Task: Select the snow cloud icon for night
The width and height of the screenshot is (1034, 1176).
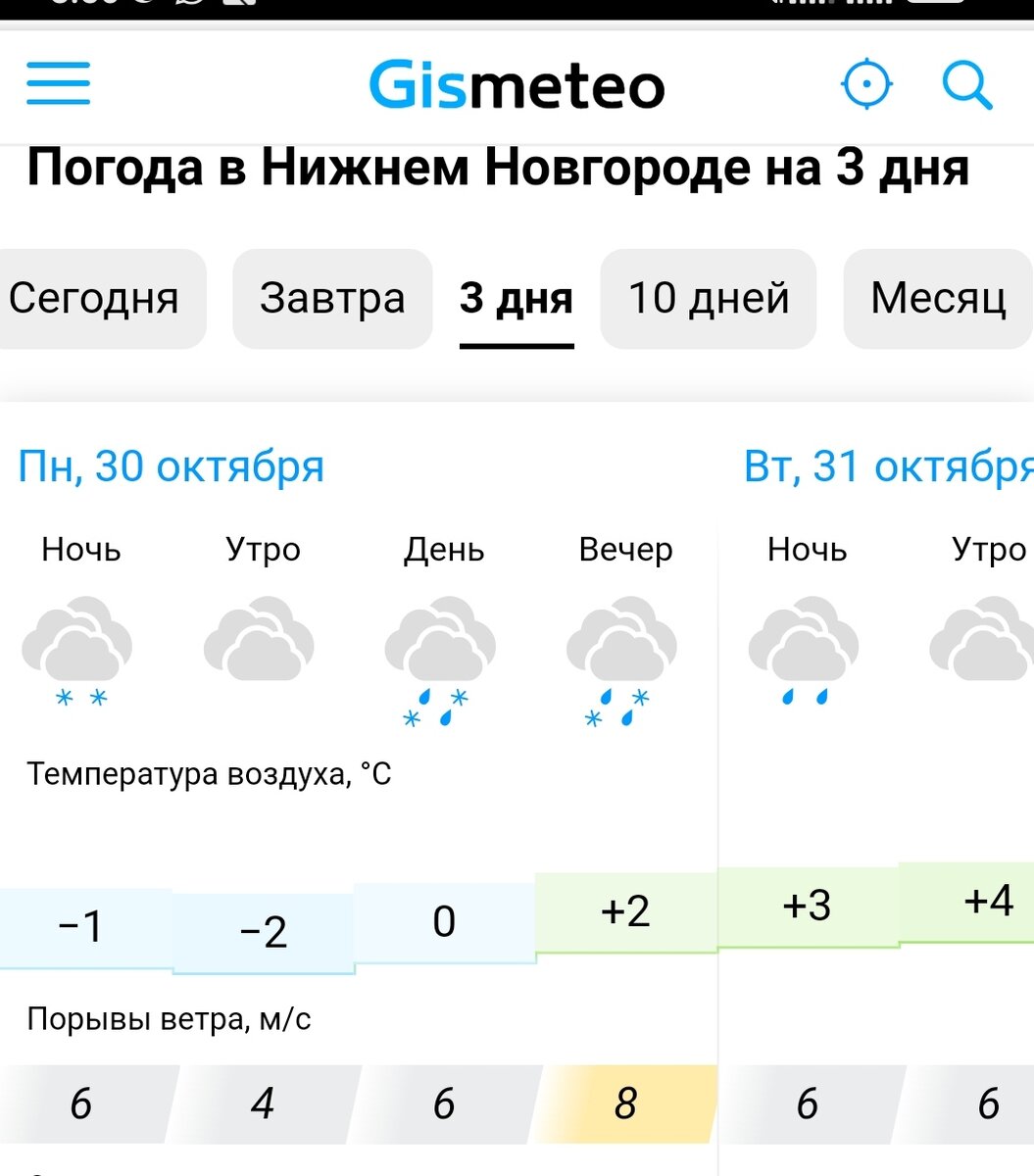Action: click(77, 647)
